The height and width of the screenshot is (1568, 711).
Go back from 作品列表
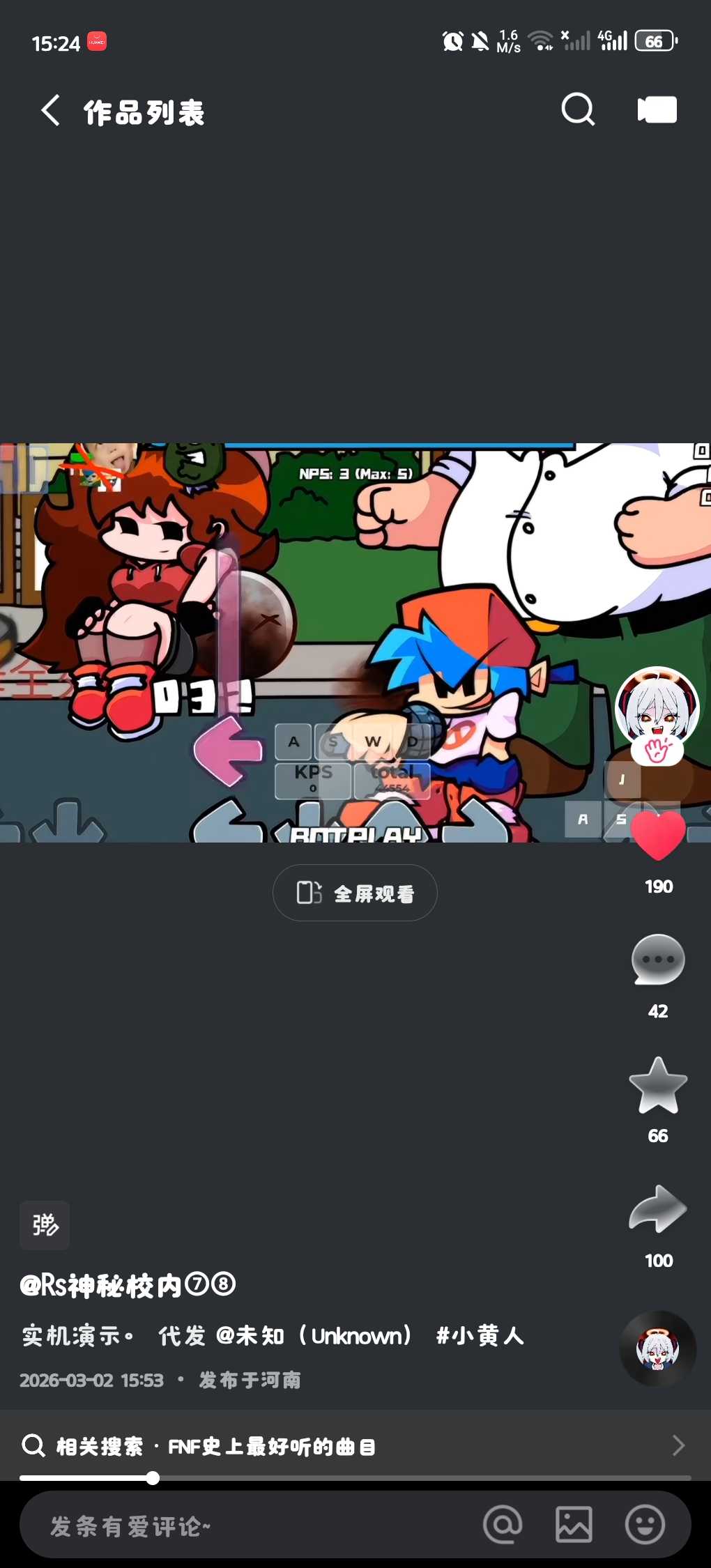tap(50, 111)
